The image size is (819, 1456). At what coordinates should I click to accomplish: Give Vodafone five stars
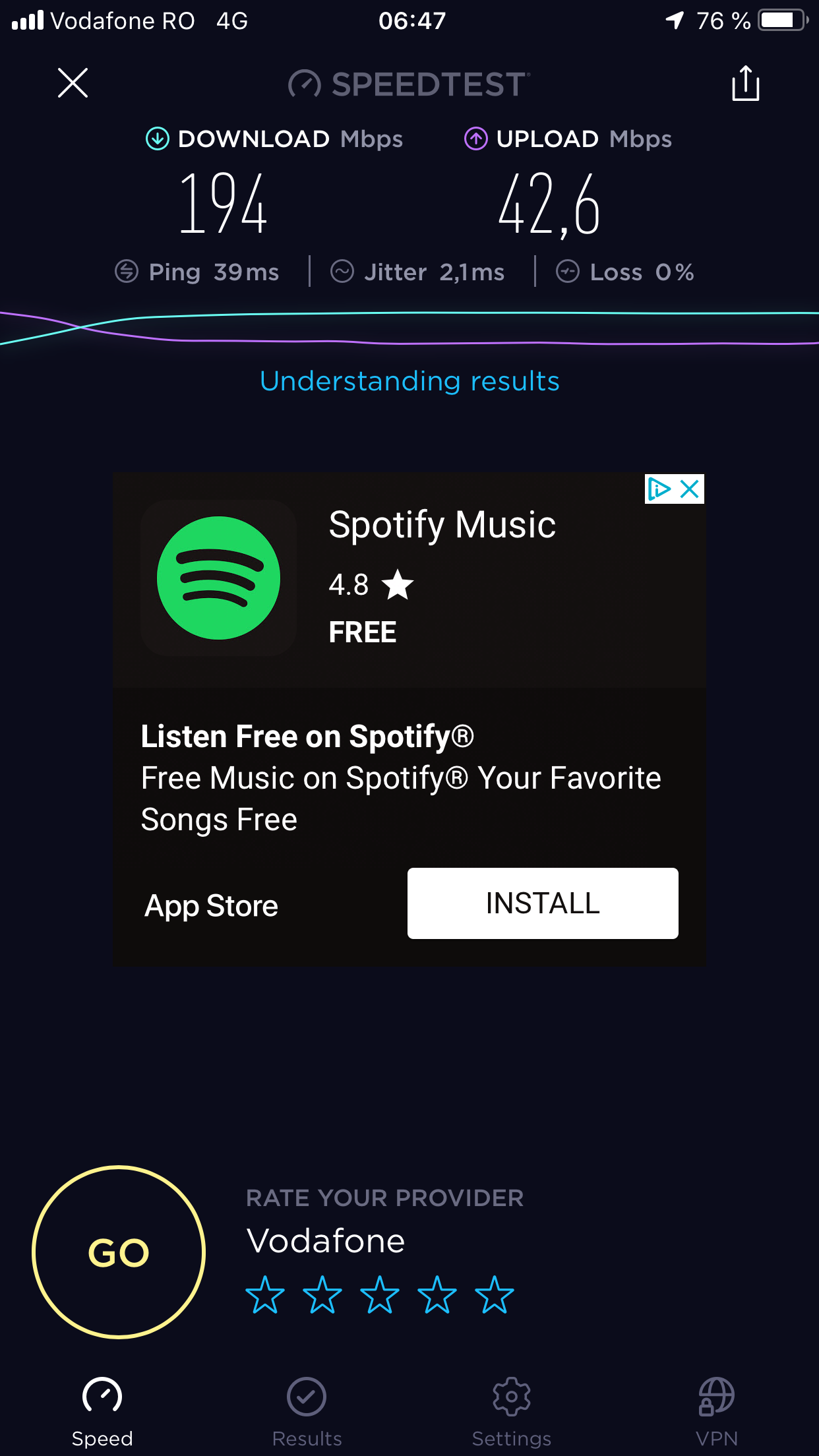point(495,1295)
